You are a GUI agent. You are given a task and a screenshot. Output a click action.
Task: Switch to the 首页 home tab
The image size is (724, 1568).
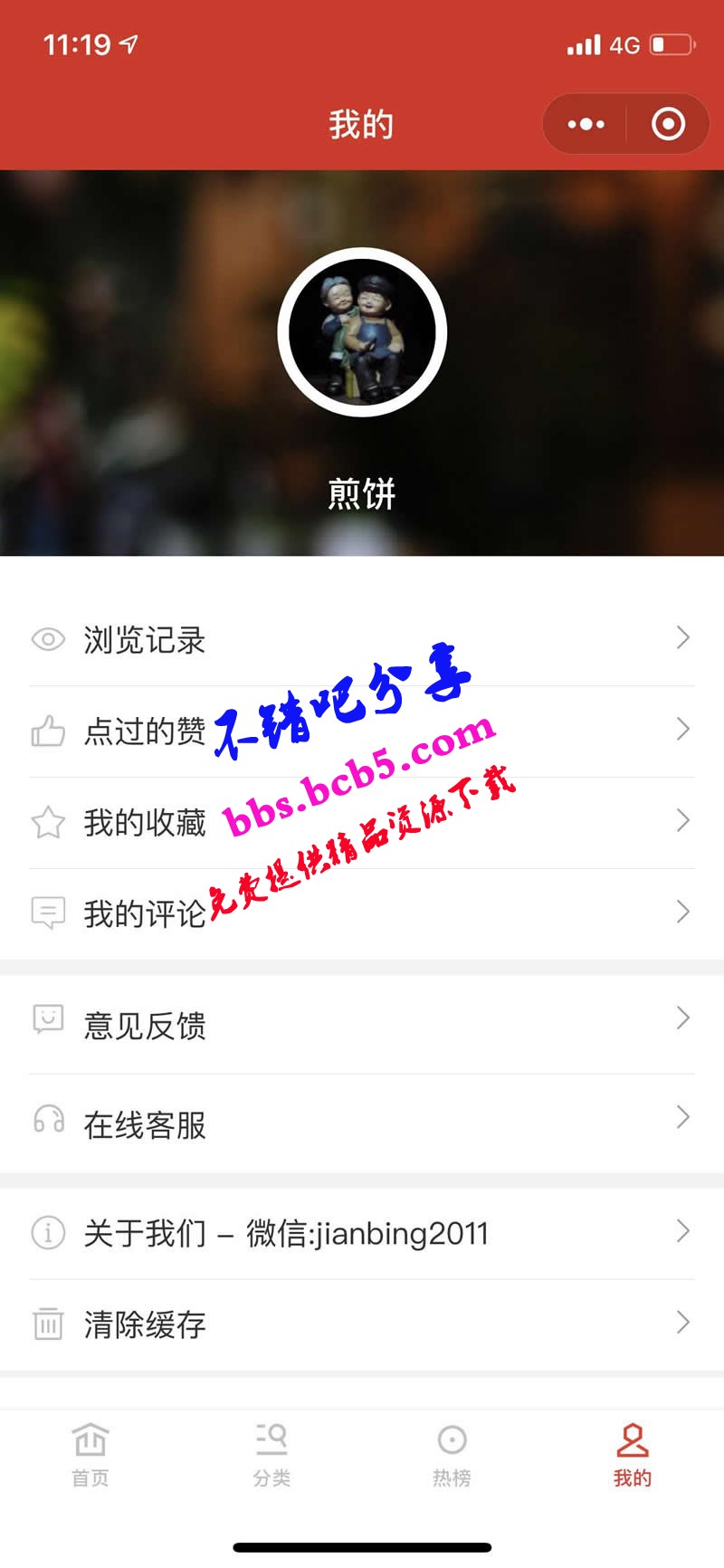point(90,1454)
